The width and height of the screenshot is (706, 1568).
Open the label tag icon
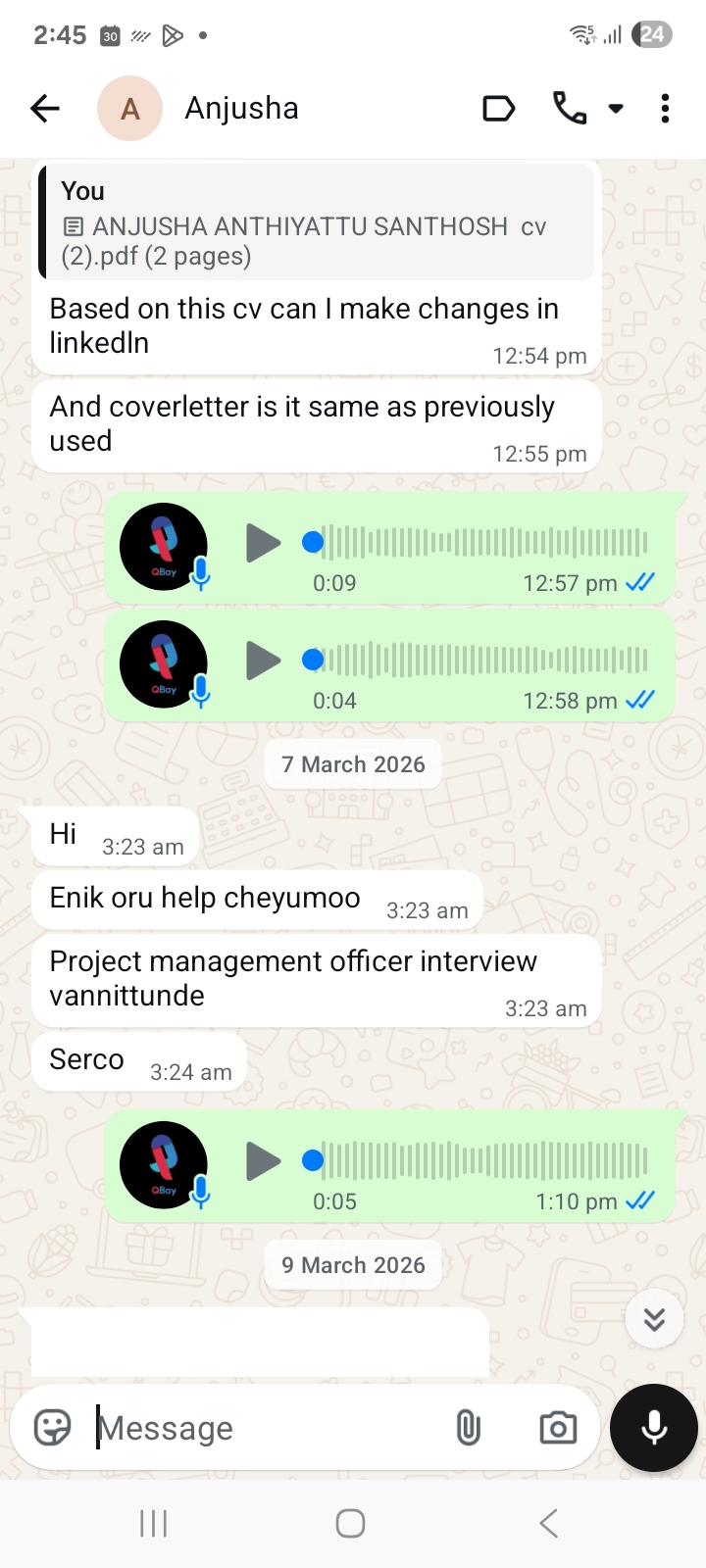point(498,109)
